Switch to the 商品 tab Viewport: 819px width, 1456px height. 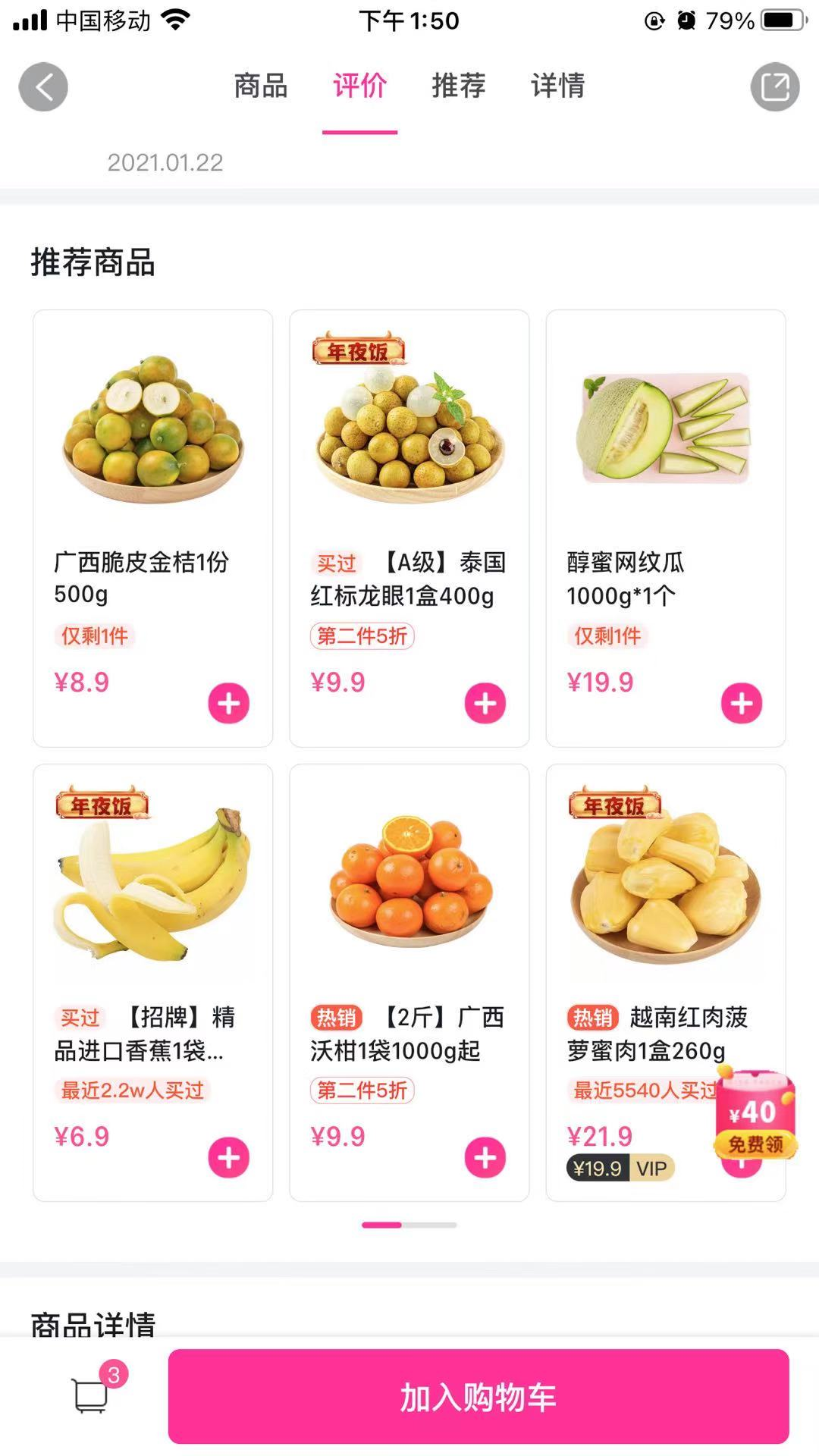261,86
